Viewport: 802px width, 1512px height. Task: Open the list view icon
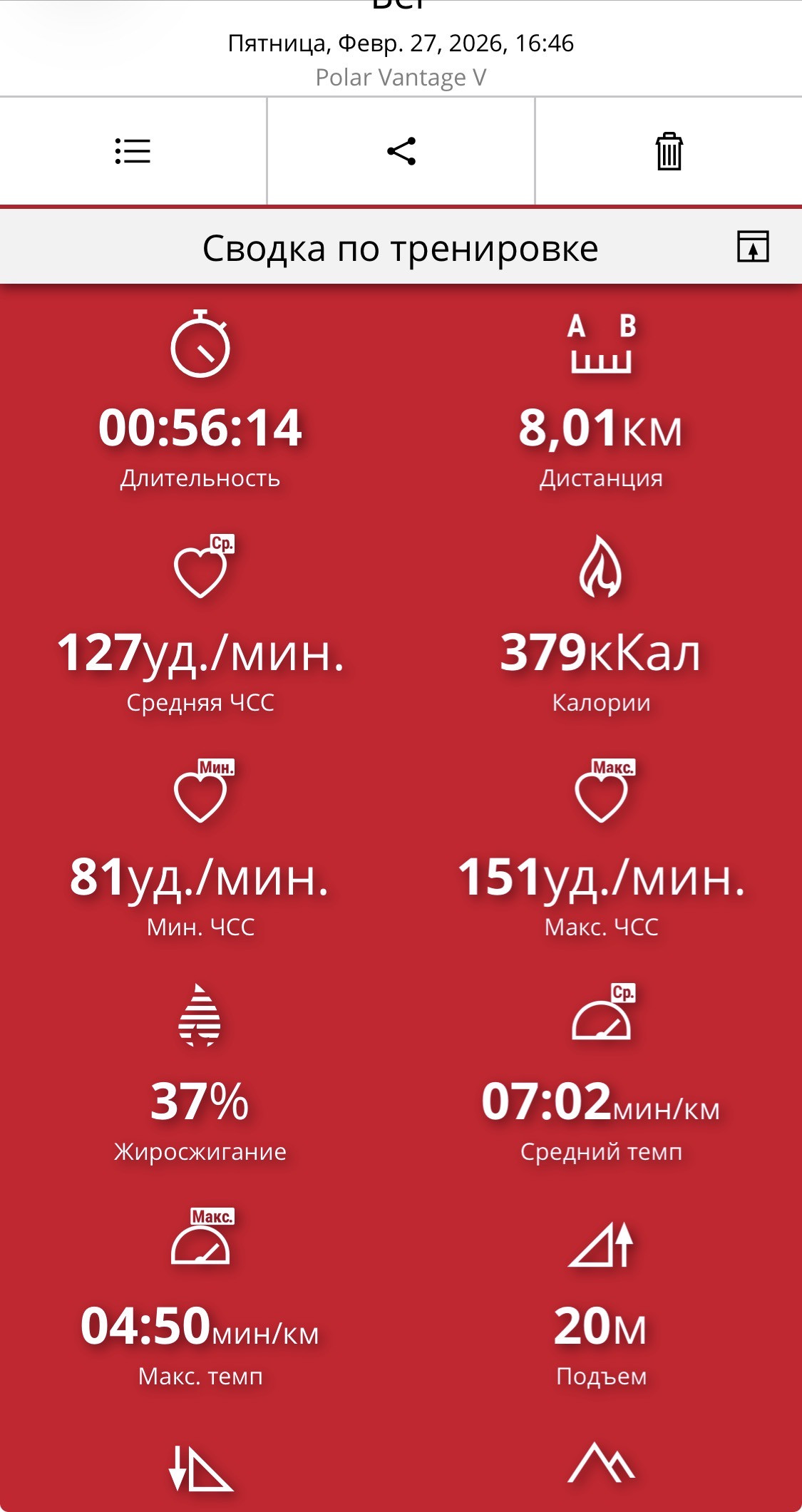click(x=133, y=151)
